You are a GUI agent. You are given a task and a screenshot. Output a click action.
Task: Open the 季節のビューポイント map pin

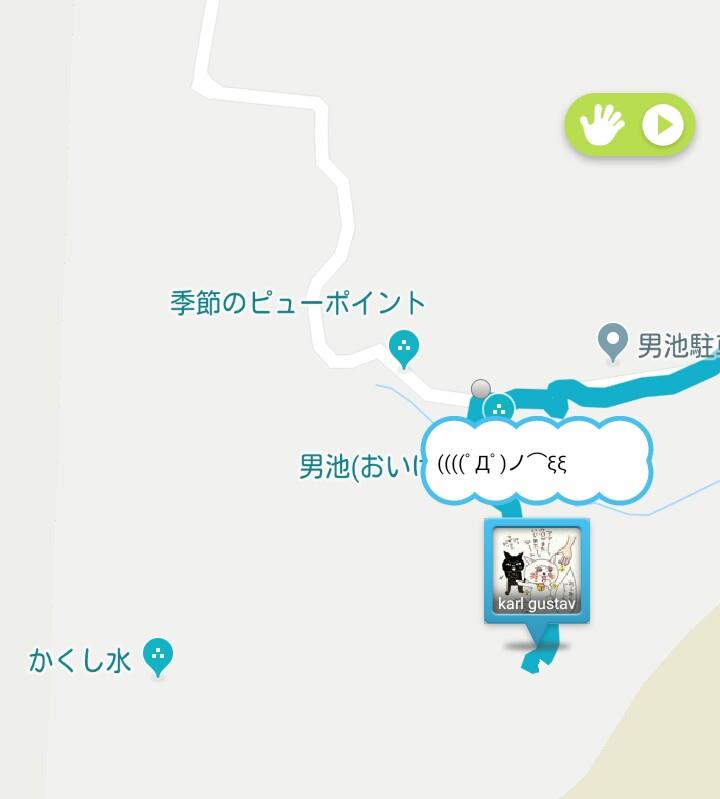403,348
